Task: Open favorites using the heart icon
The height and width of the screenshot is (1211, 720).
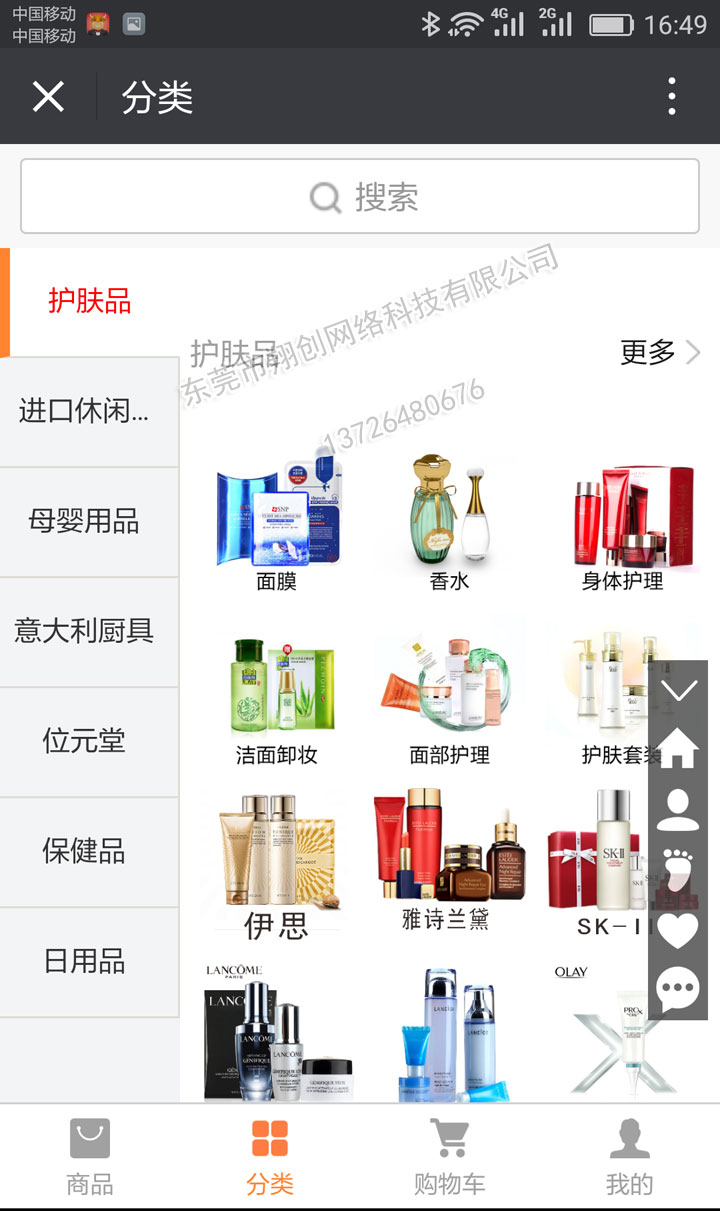Action: point(678,928)
